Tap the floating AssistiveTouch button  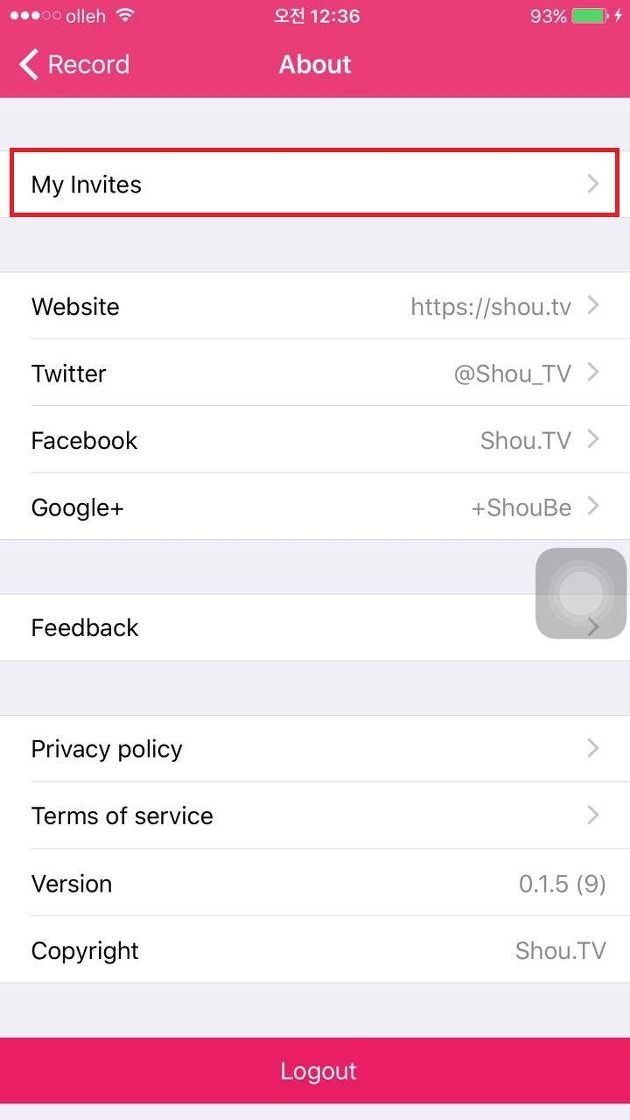pyautogui.click(x=581, y=593)
